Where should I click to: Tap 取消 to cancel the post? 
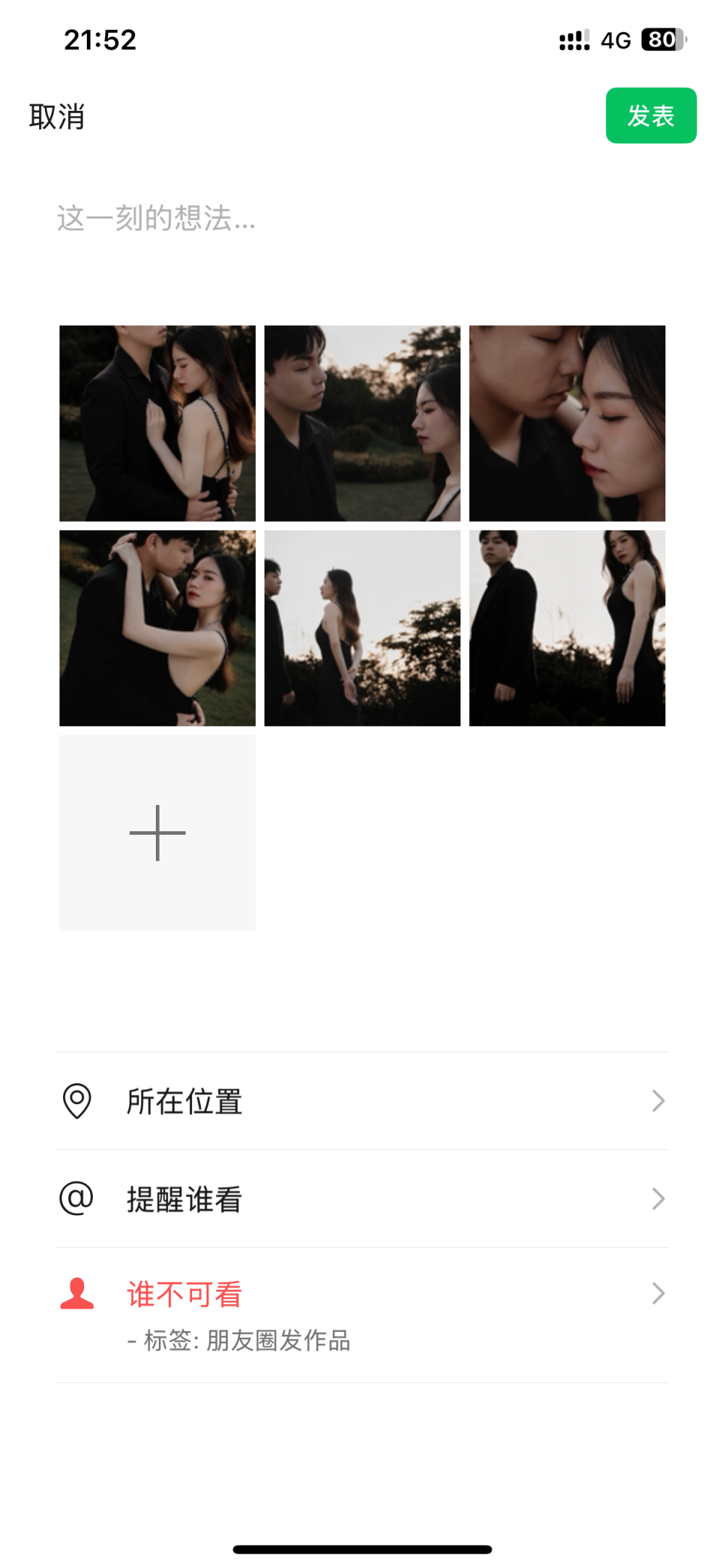tap(57, 117)
